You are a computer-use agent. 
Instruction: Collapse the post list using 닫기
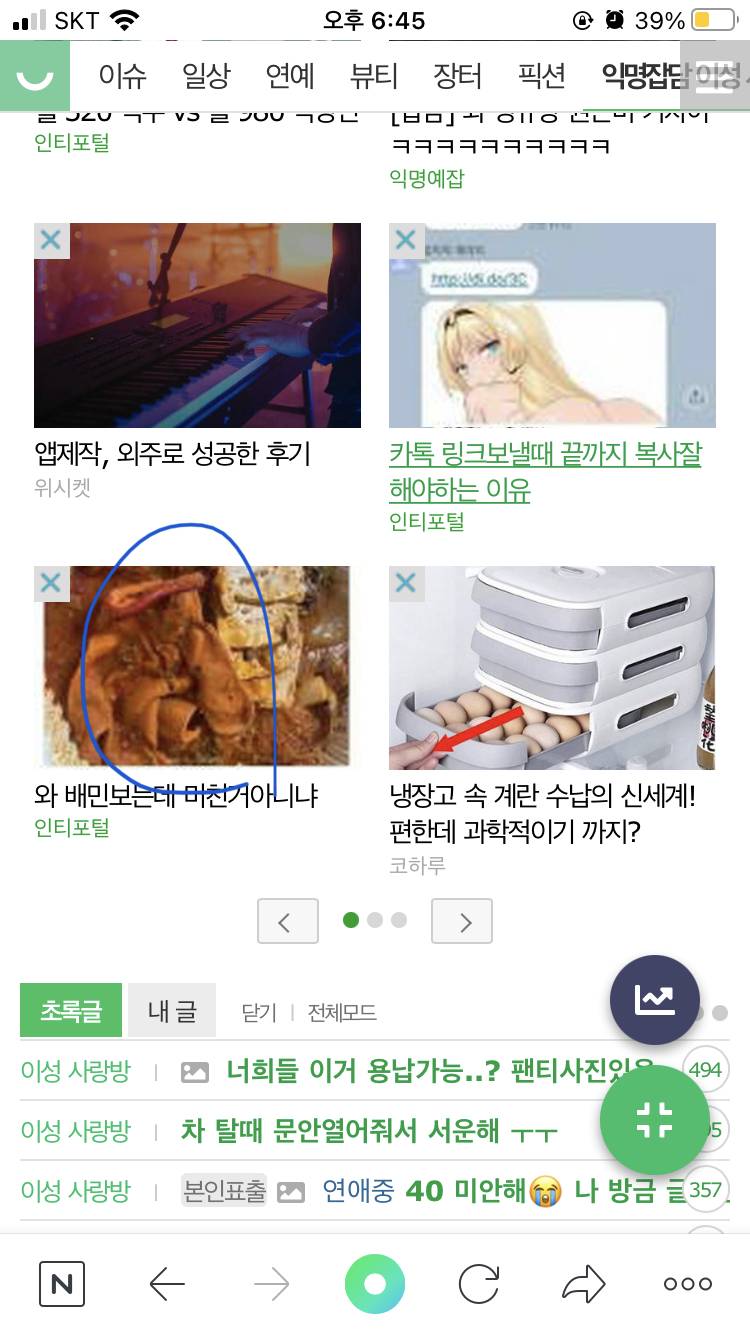[259, 1012]
